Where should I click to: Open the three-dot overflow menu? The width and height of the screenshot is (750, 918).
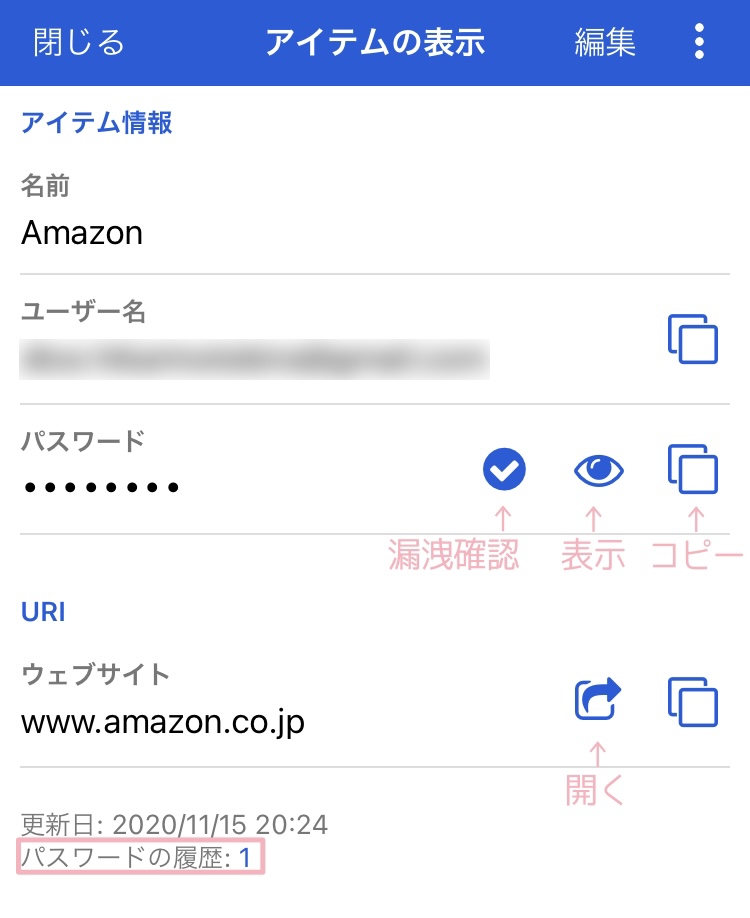pos(698,43)
